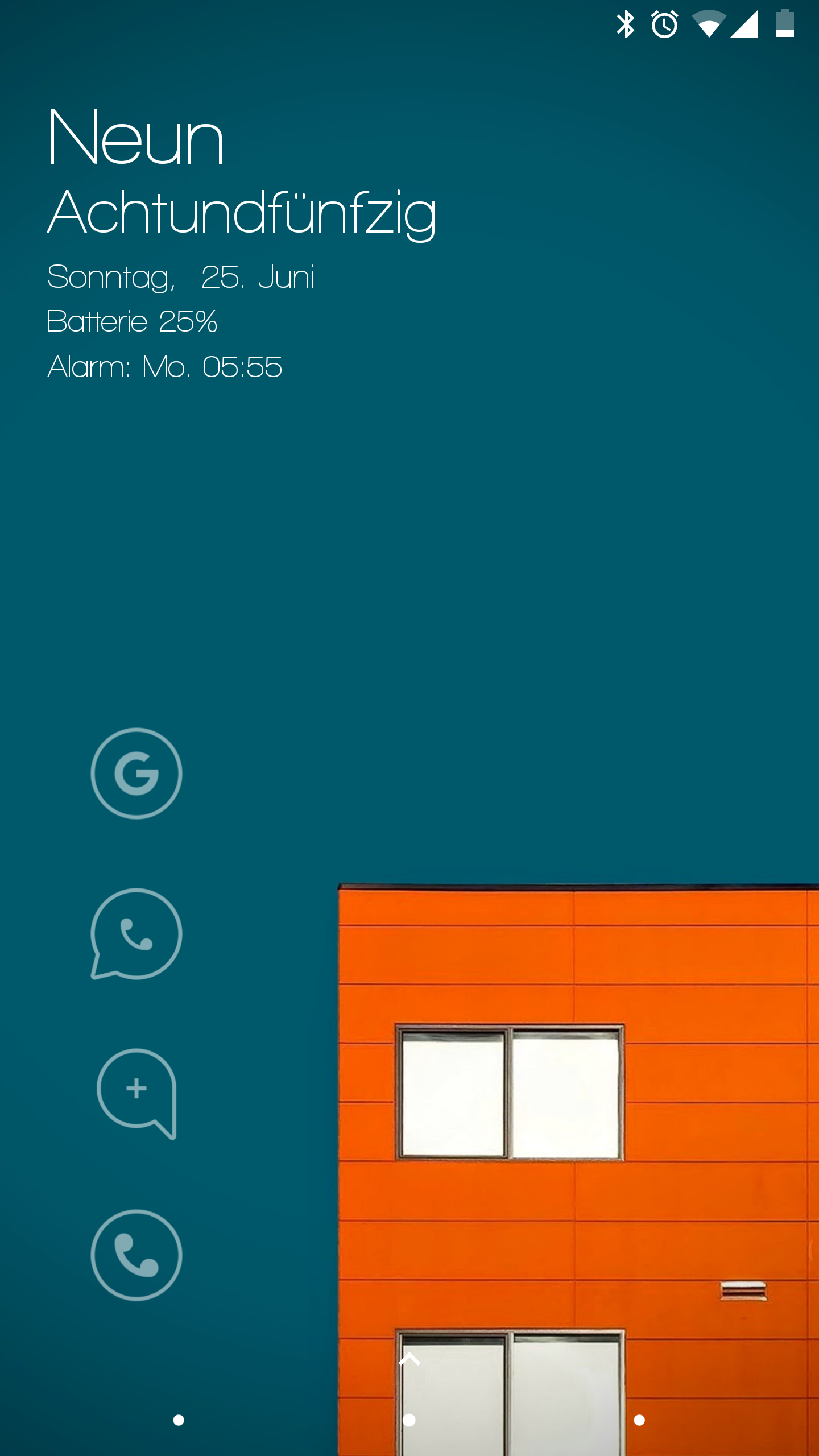Image resolution: width=819 pixels, height=1456 pixels.
Task: Open the alarm entry Mo. 05:55
Action: (x=165, y=367)
